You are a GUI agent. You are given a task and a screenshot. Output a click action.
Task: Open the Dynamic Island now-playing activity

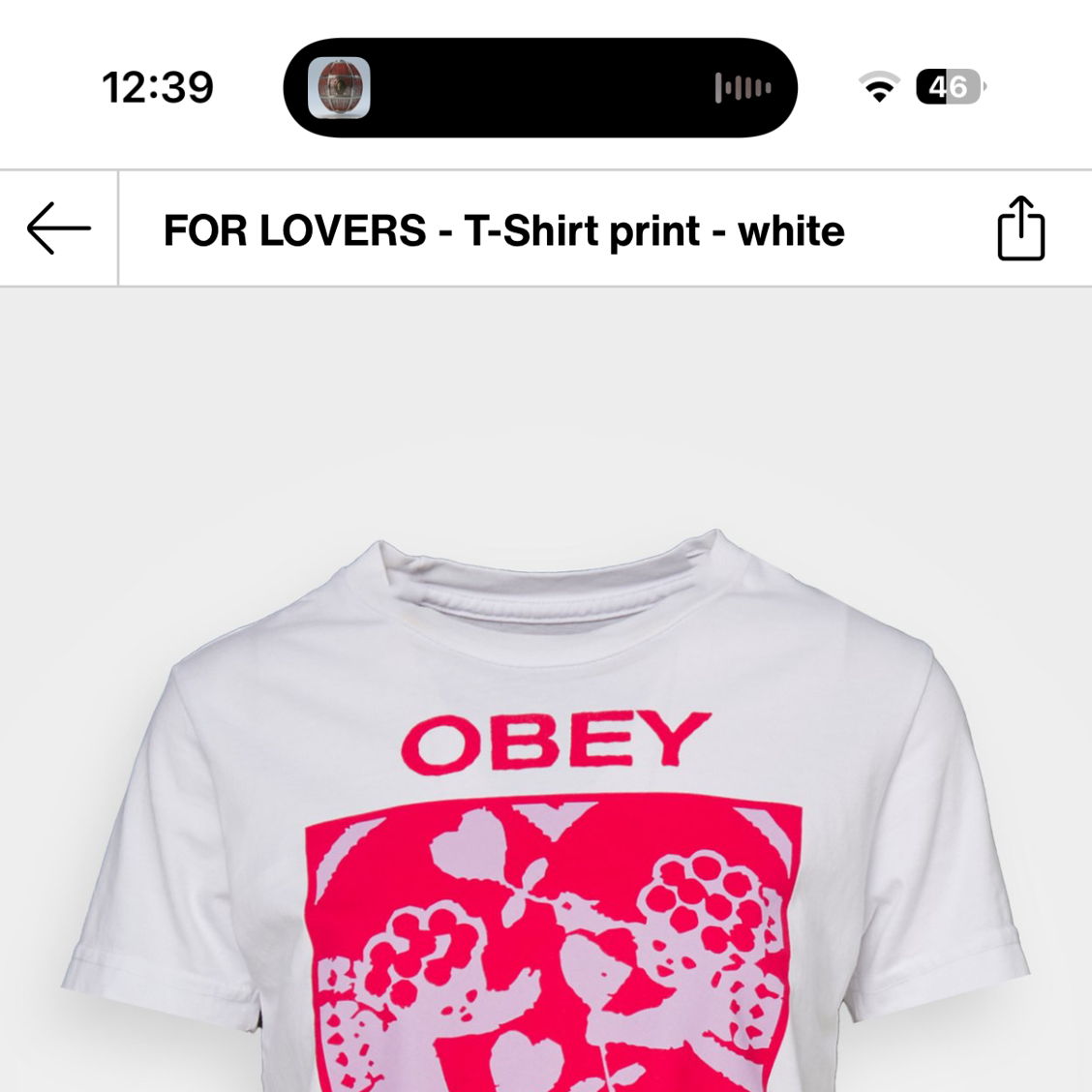click(x=540, y=88)
